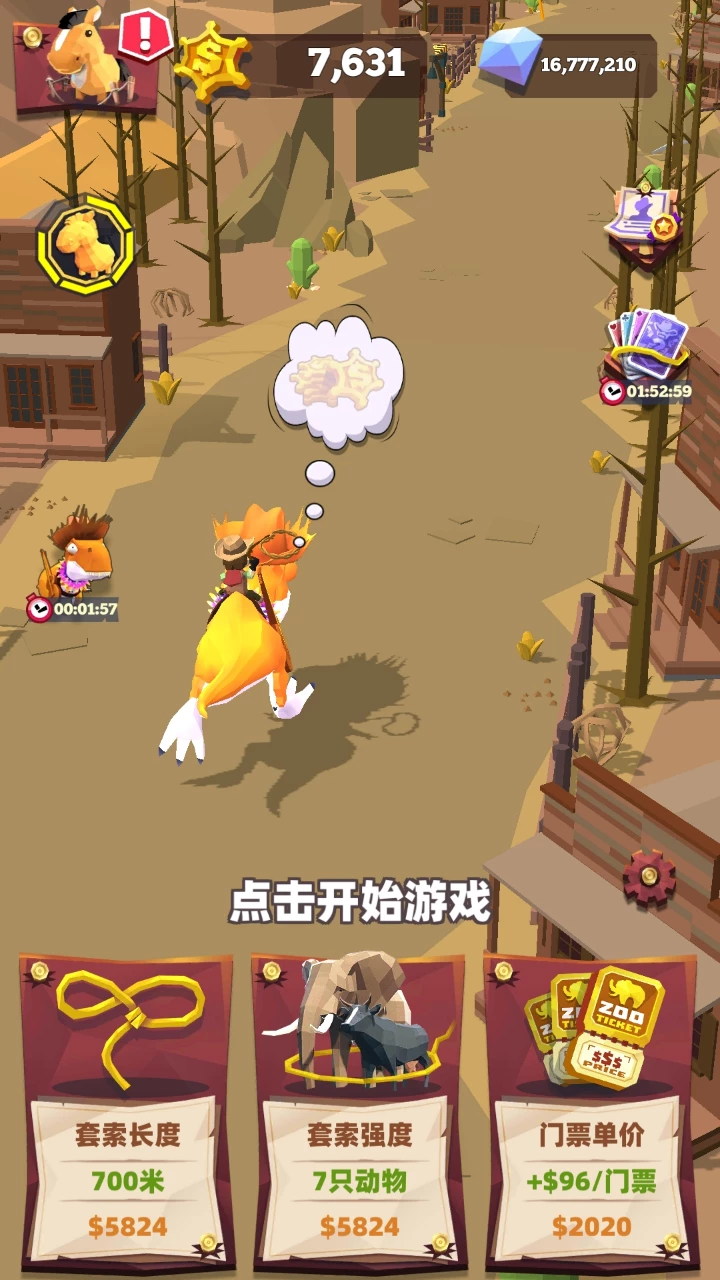The height and width of the screenshot is (1280, 720).
Task: Tap the golden llama badge icon
Action: tap(85, 244)
